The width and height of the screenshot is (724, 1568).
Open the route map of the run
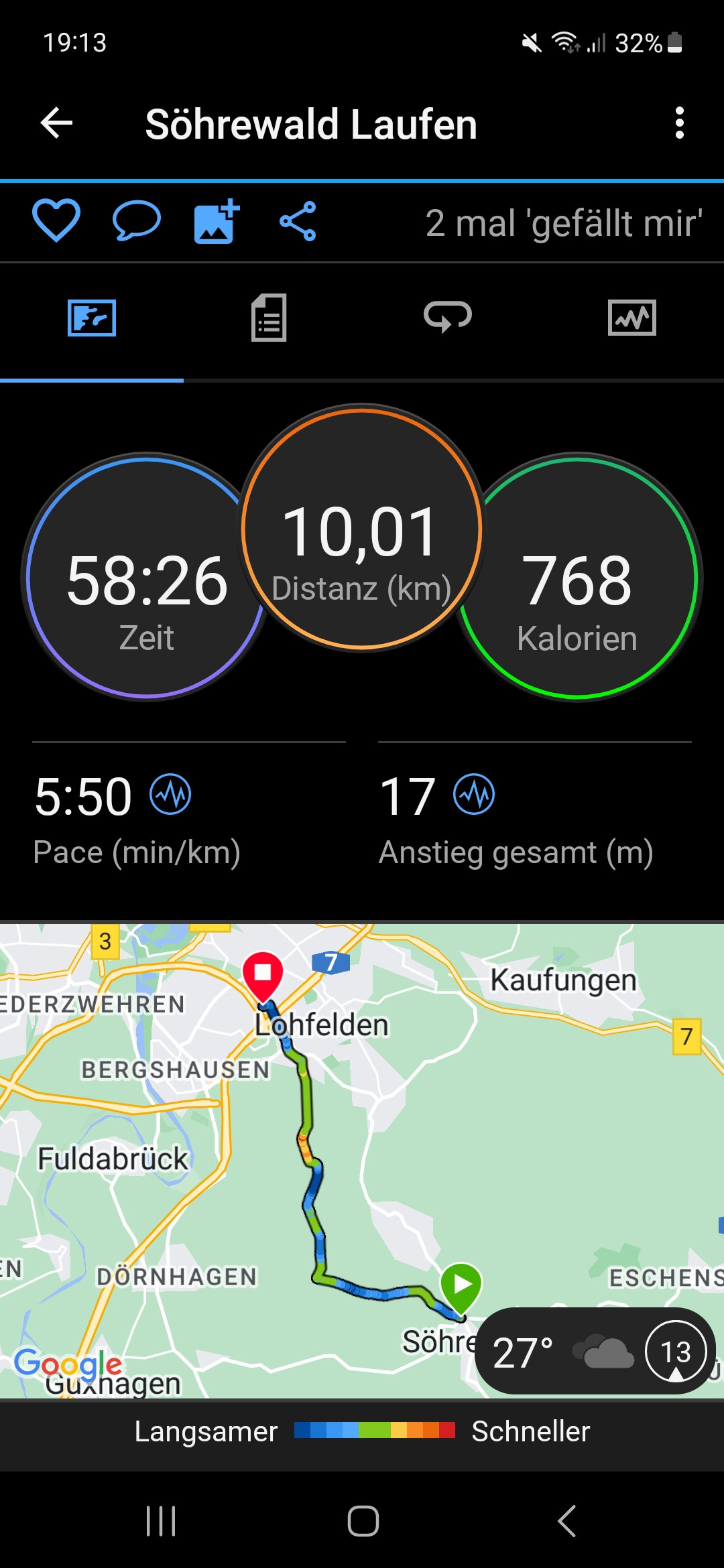click(362, 1139)
